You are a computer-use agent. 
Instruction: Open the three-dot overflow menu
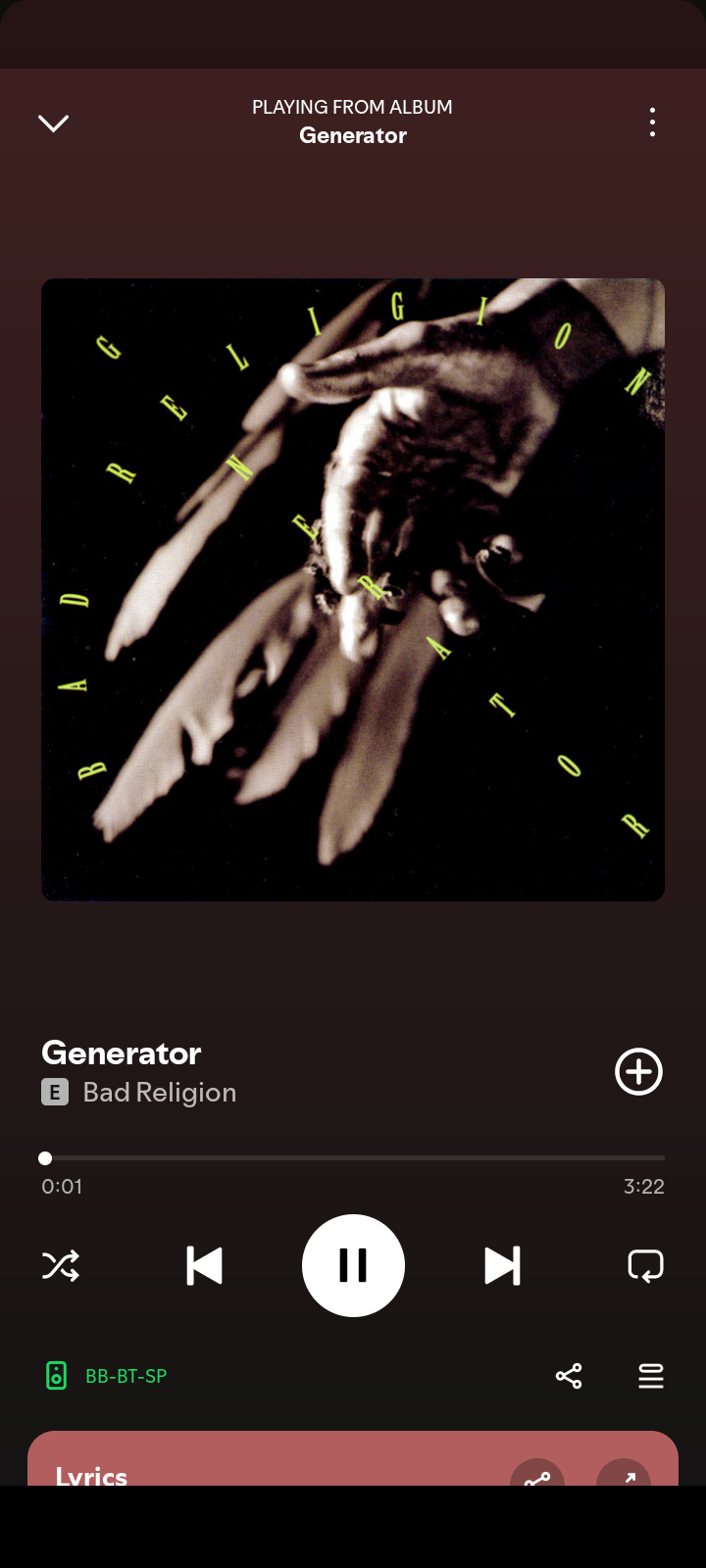click(x=652, y=122)
